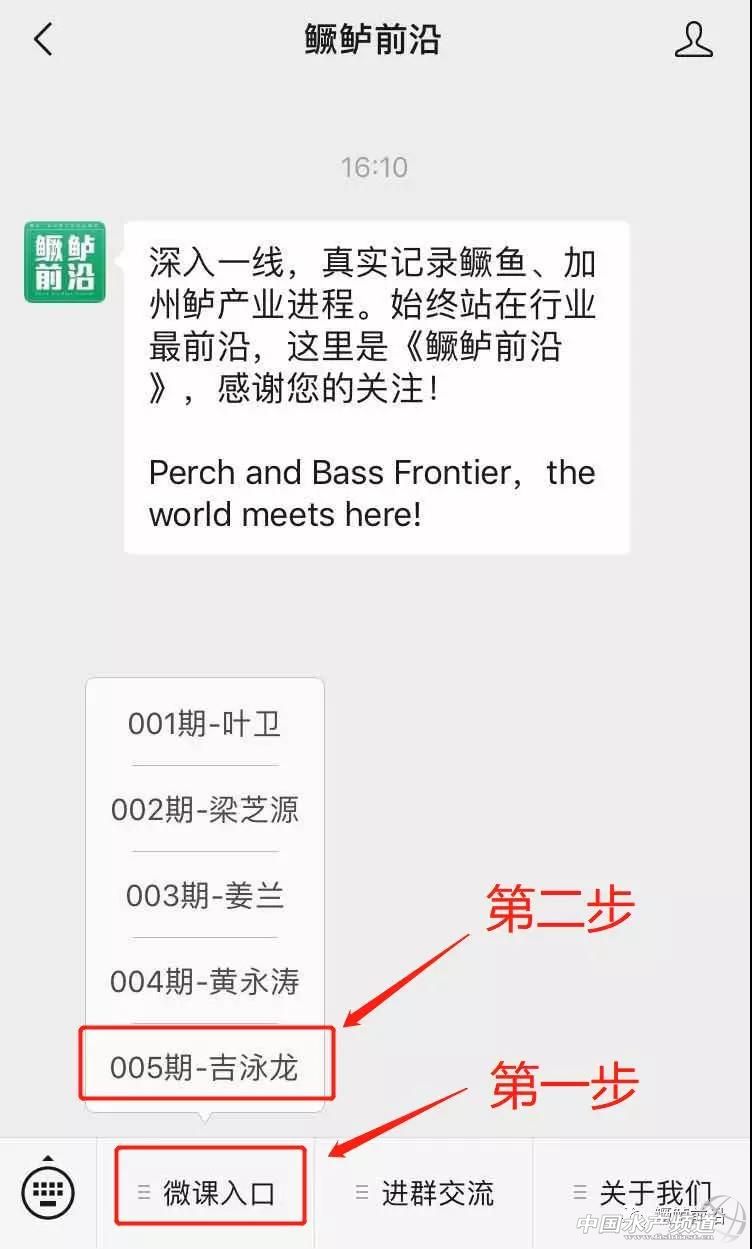
Task: Choose 004期-黄永涛 menu entry
Action: pos(205,981)
